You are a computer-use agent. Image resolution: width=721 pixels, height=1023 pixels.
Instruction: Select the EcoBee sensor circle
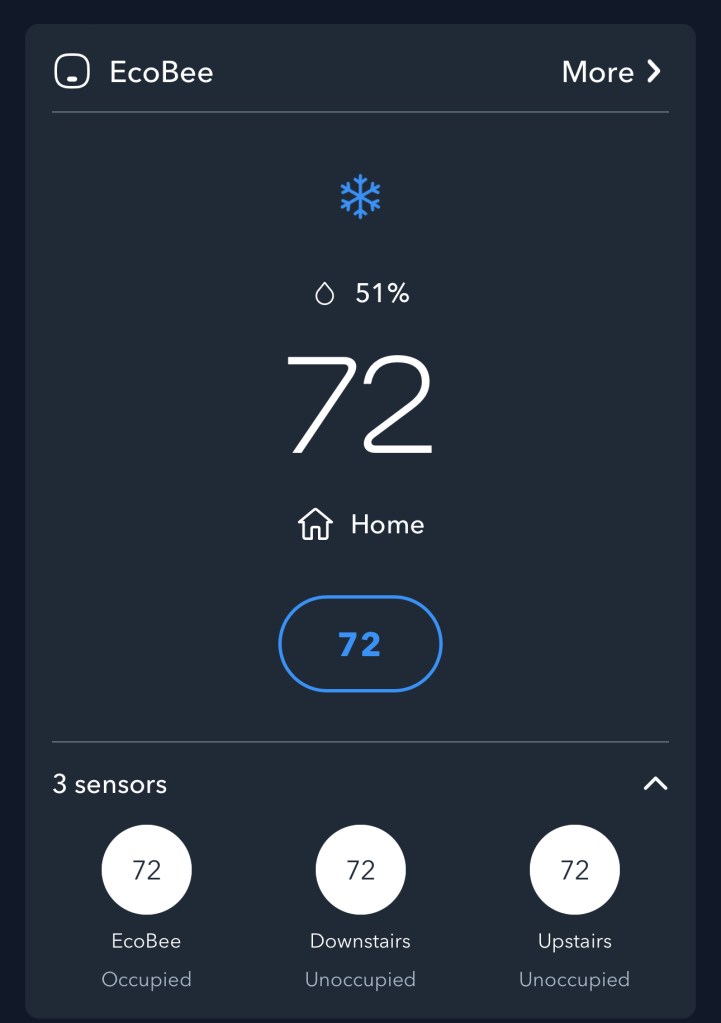146,870
